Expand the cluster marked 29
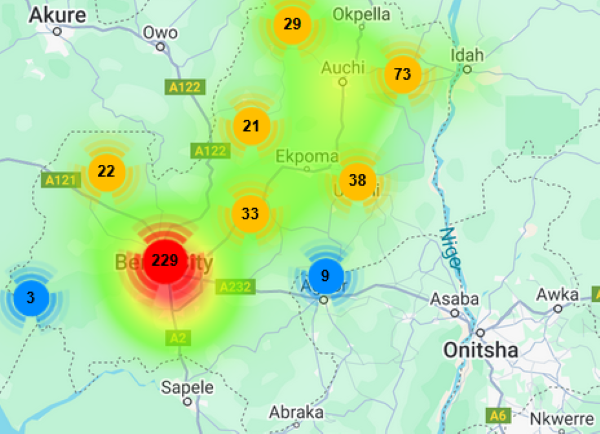This screenshot has height=434, width=600. pos(292,24)
